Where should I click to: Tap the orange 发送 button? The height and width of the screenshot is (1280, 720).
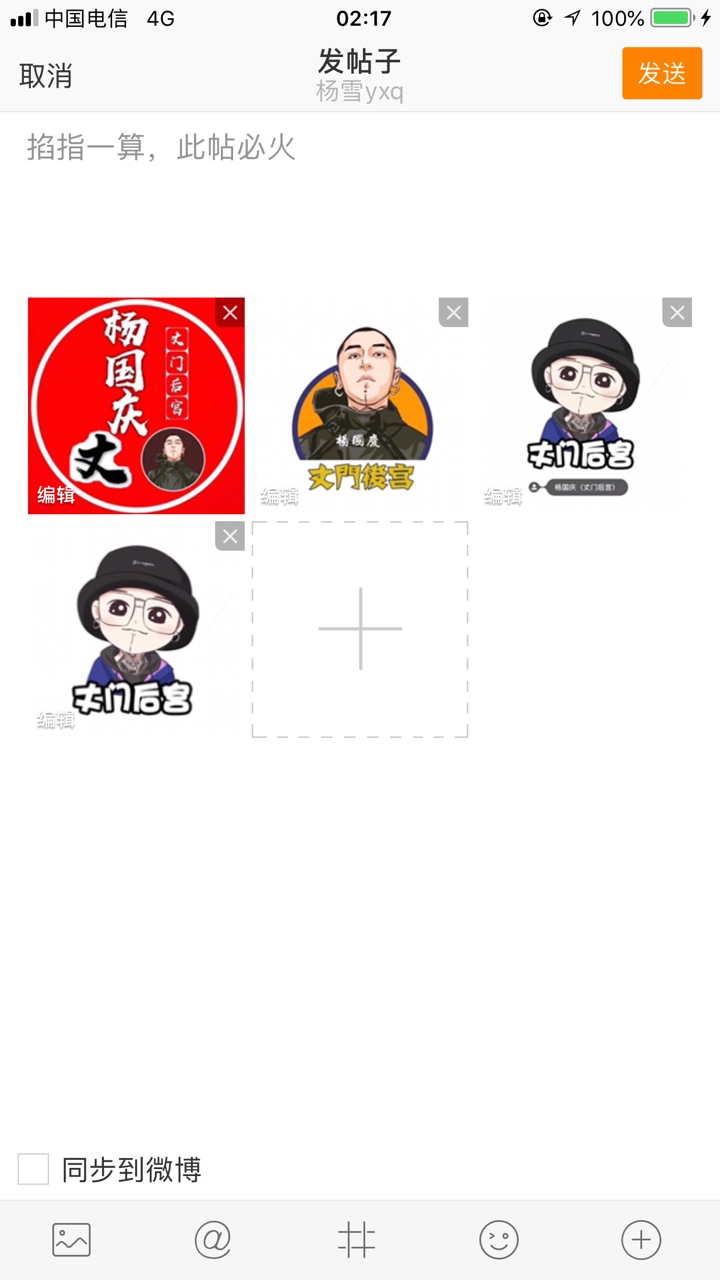(662, 74)
